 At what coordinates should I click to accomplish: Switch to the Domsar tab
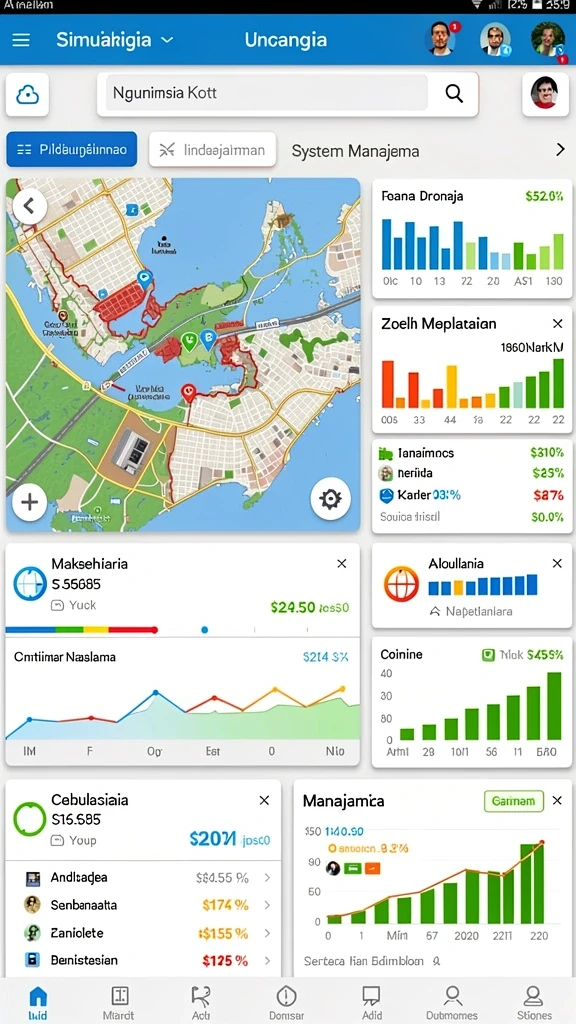285,1002
